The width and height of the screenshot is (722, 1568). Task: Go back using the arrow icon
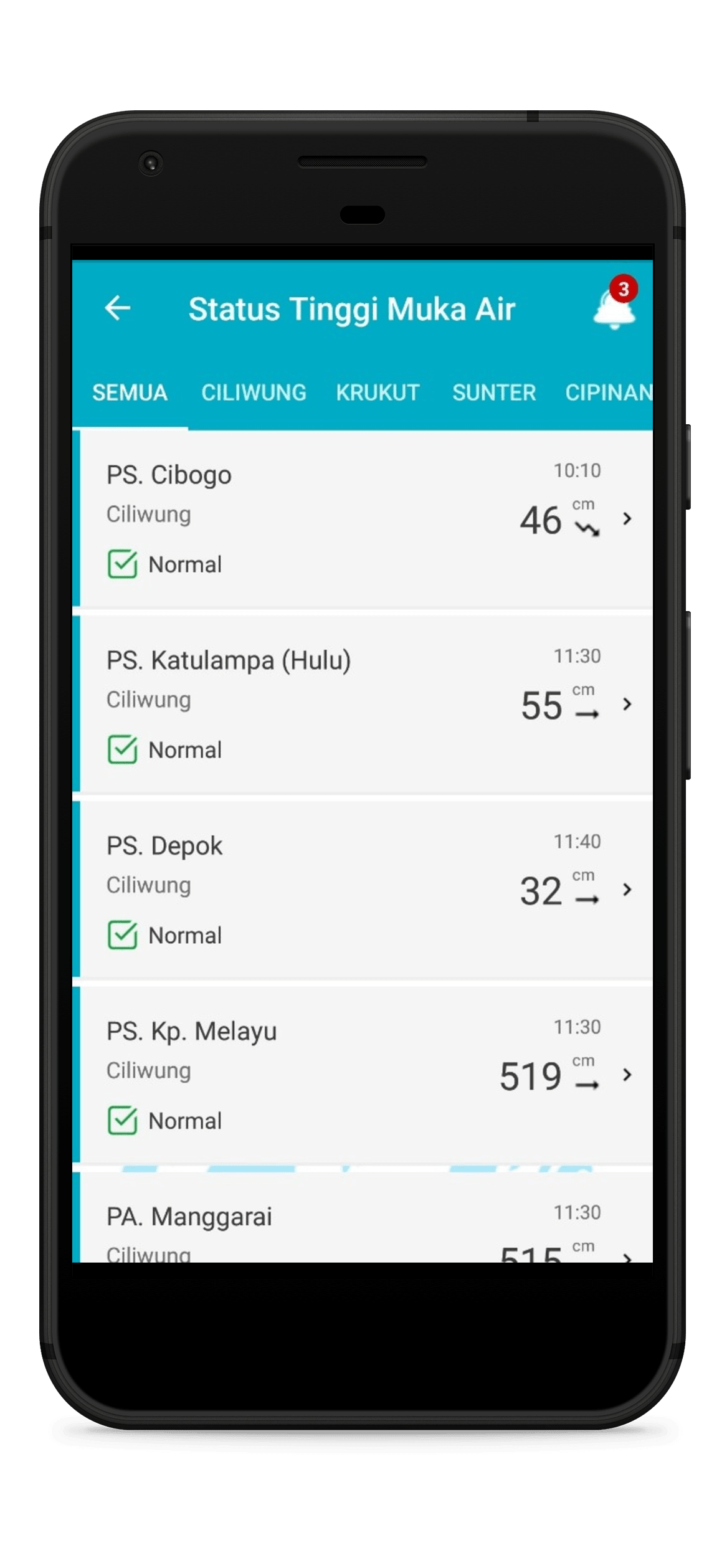click(117, 308)
